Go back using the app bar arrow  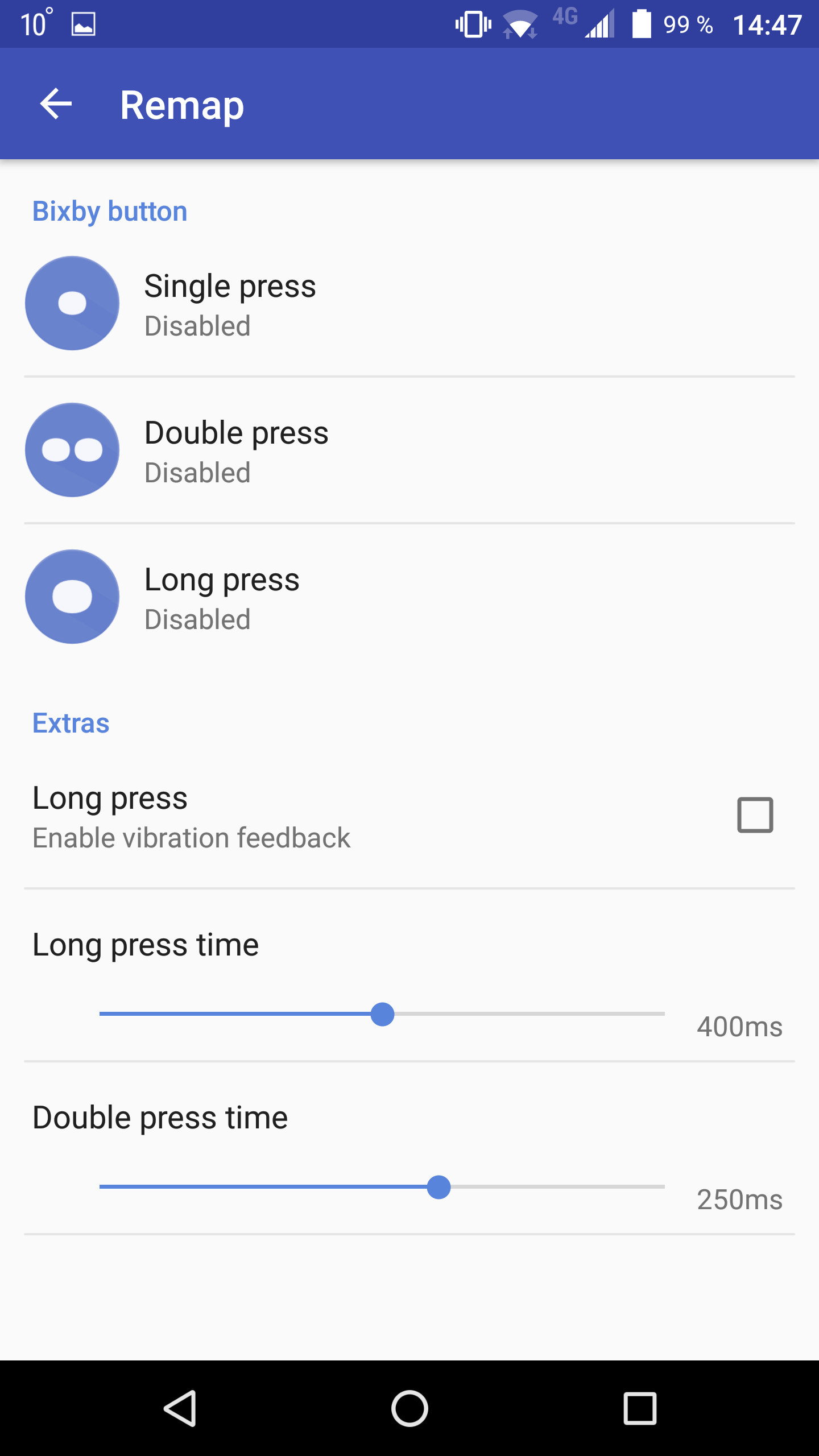pos(56,104)
